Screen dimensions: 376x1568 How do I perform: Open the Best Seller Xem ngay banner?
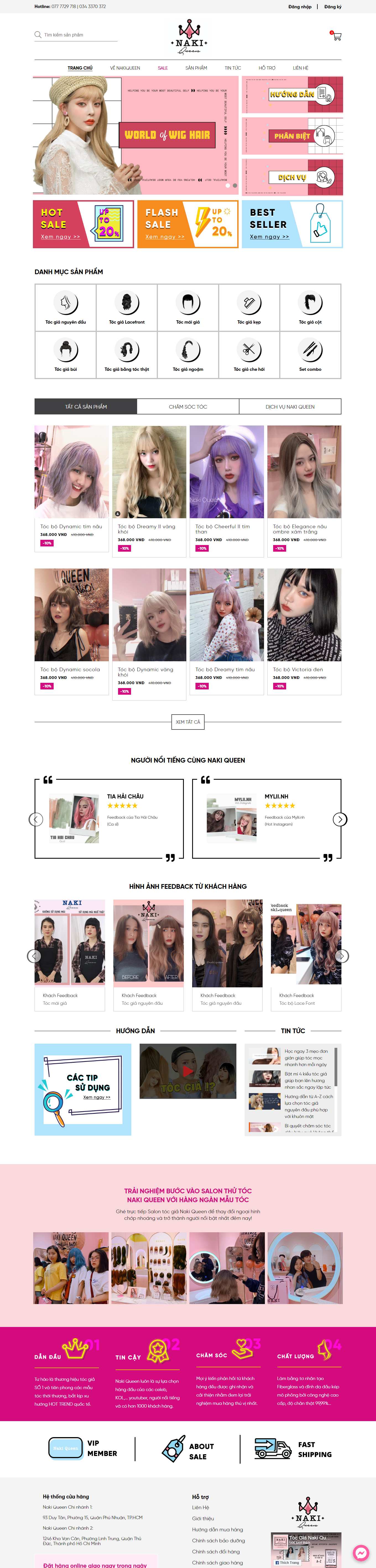click(292, 224)
